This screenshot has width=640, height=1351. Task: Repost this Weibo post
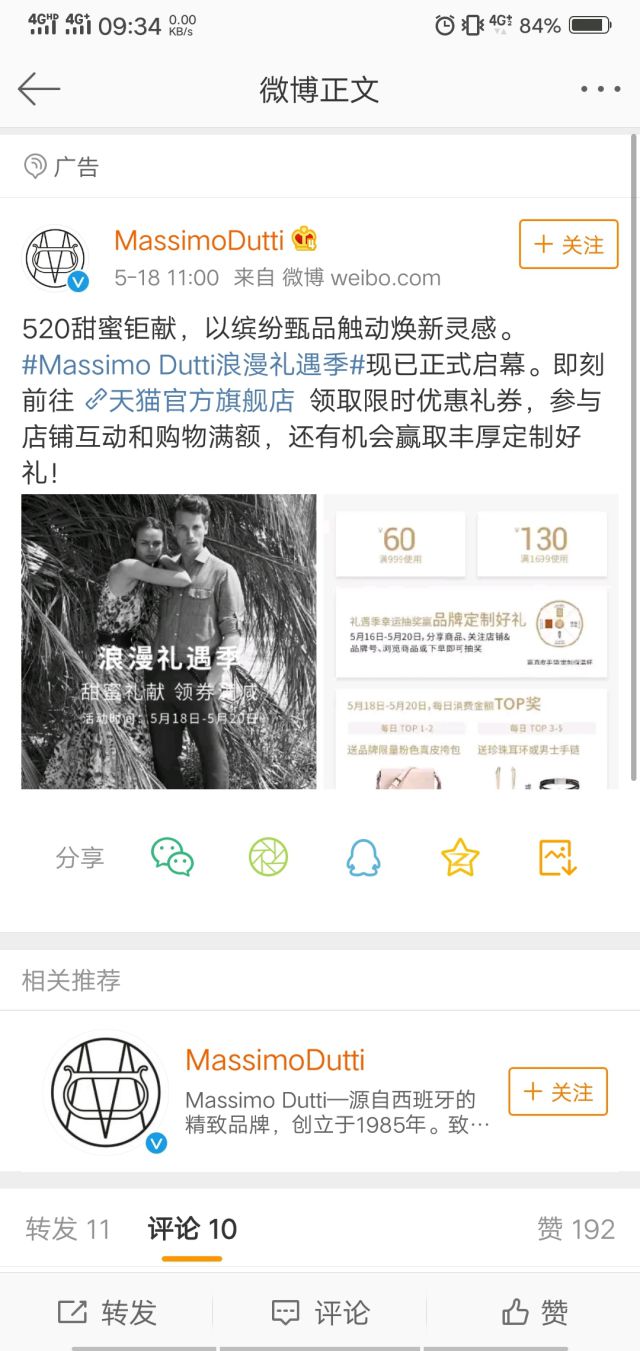pos(107,1312)
